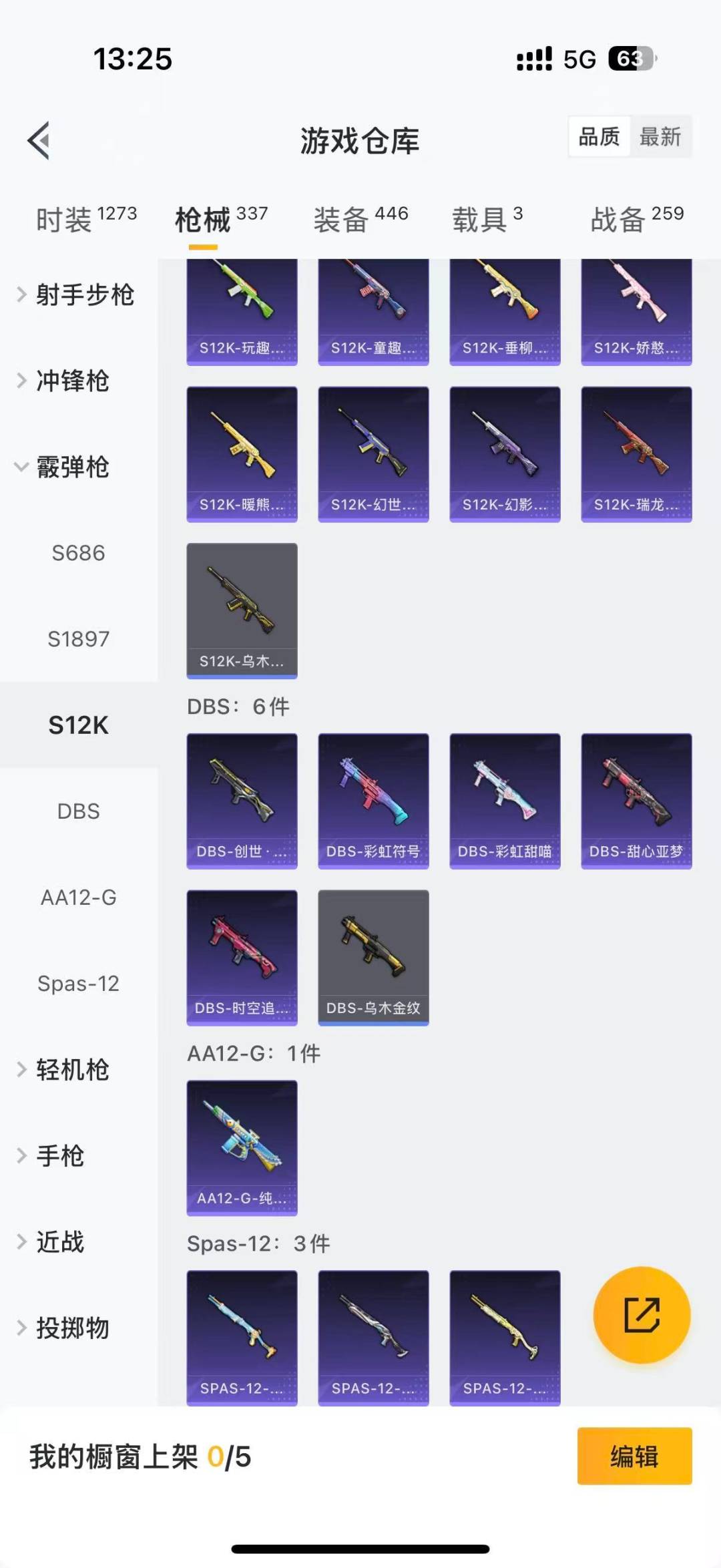The width and height of the screenshot is (721, 1568).
Task: Tap the orange share floating button
Action: point(642,1315)
